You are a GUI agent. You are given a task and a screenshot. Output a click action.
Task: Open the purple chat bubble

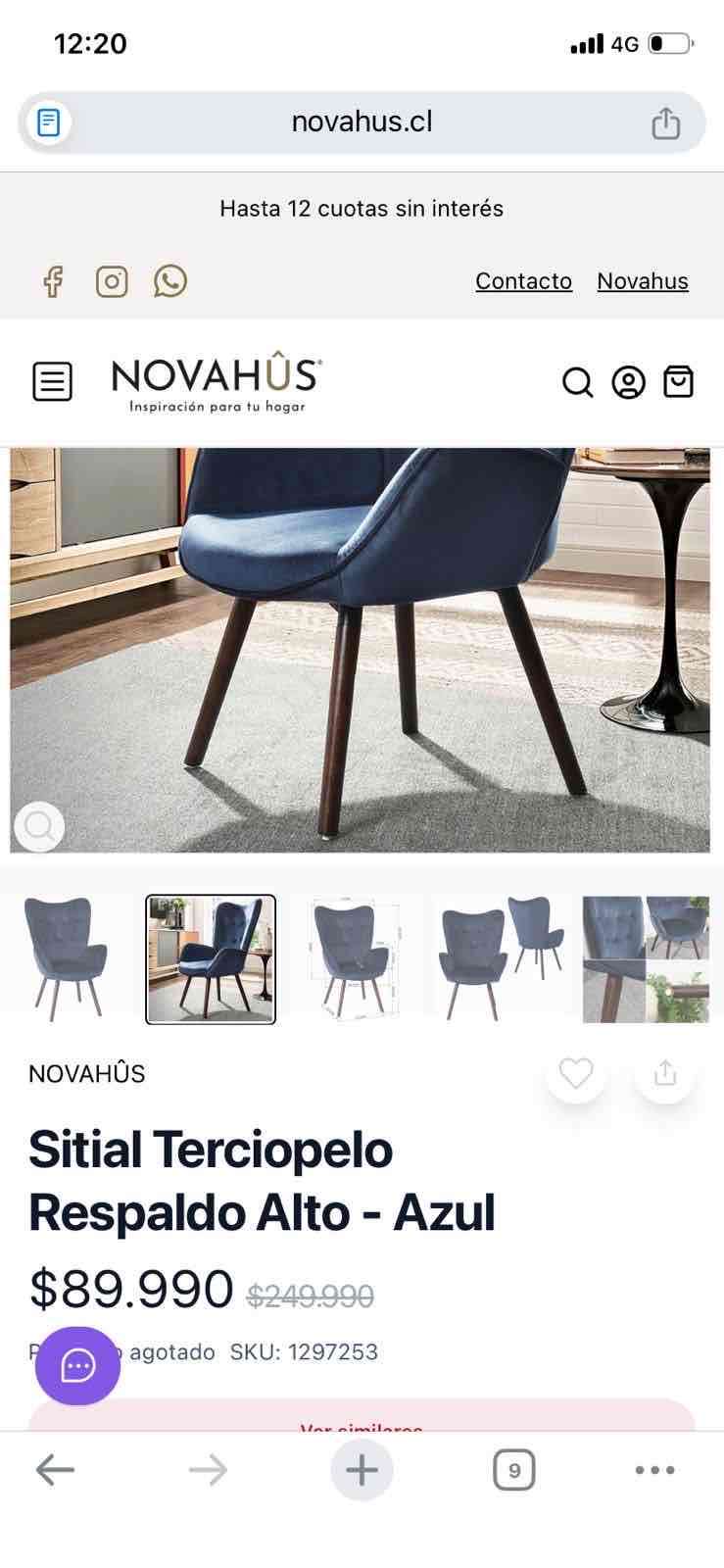coord(77,1364)
